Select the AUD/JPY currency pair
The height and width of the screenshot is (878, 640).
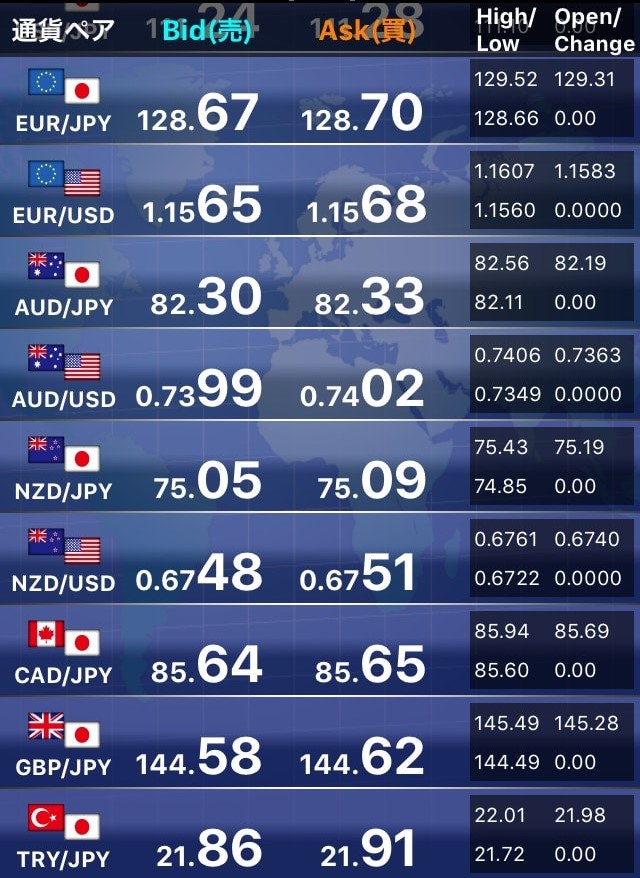pos(64,287)
